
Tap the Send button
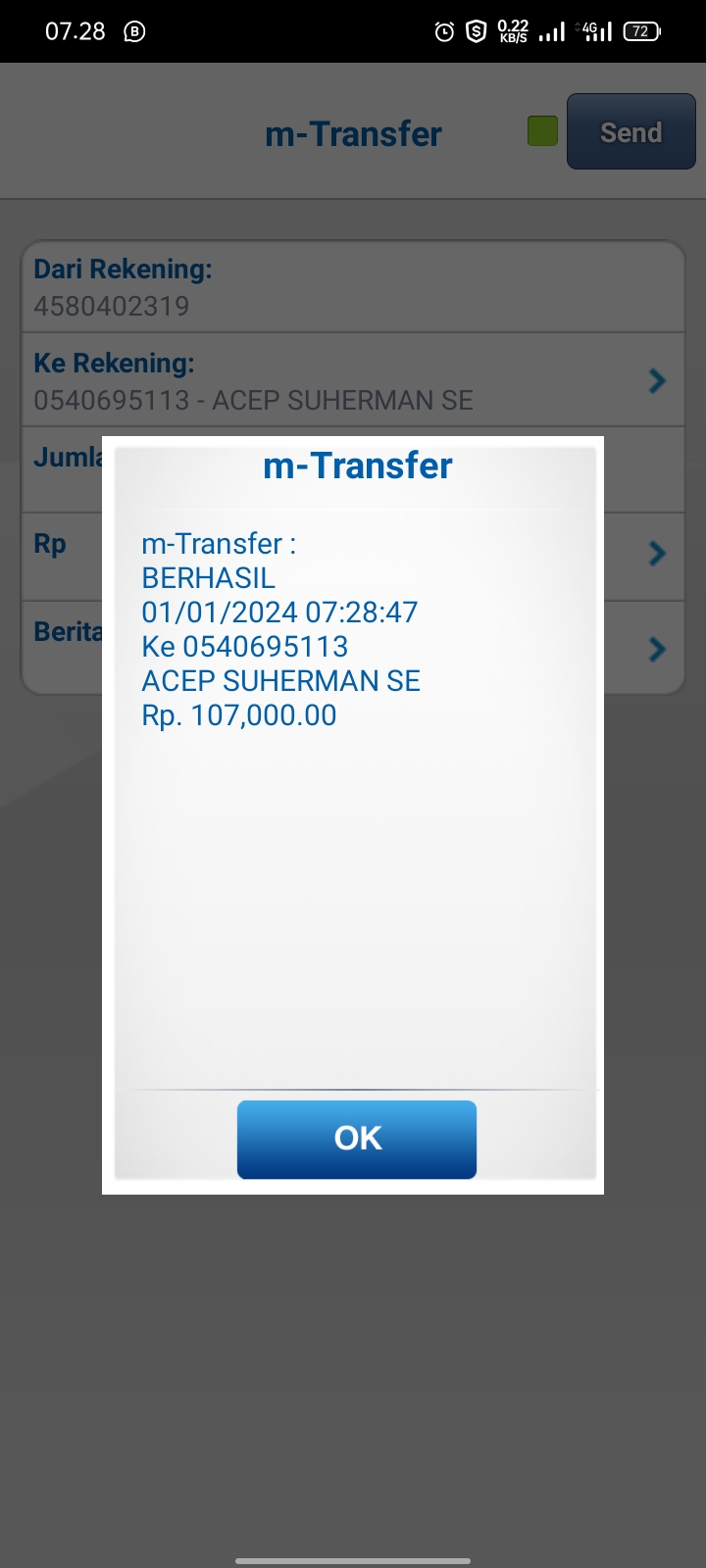[630, 131]
